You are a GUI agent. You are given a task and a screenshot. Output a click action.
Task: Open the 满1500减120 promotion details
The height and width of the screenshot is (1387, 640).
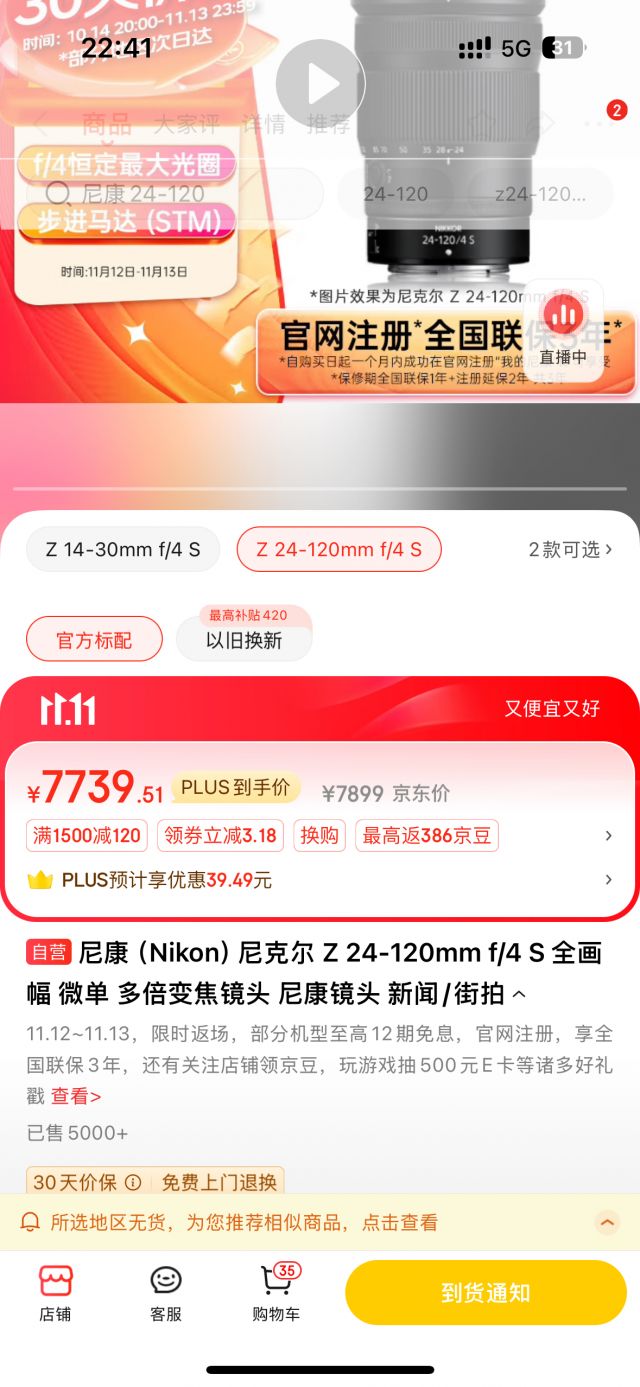coord(87,836)
